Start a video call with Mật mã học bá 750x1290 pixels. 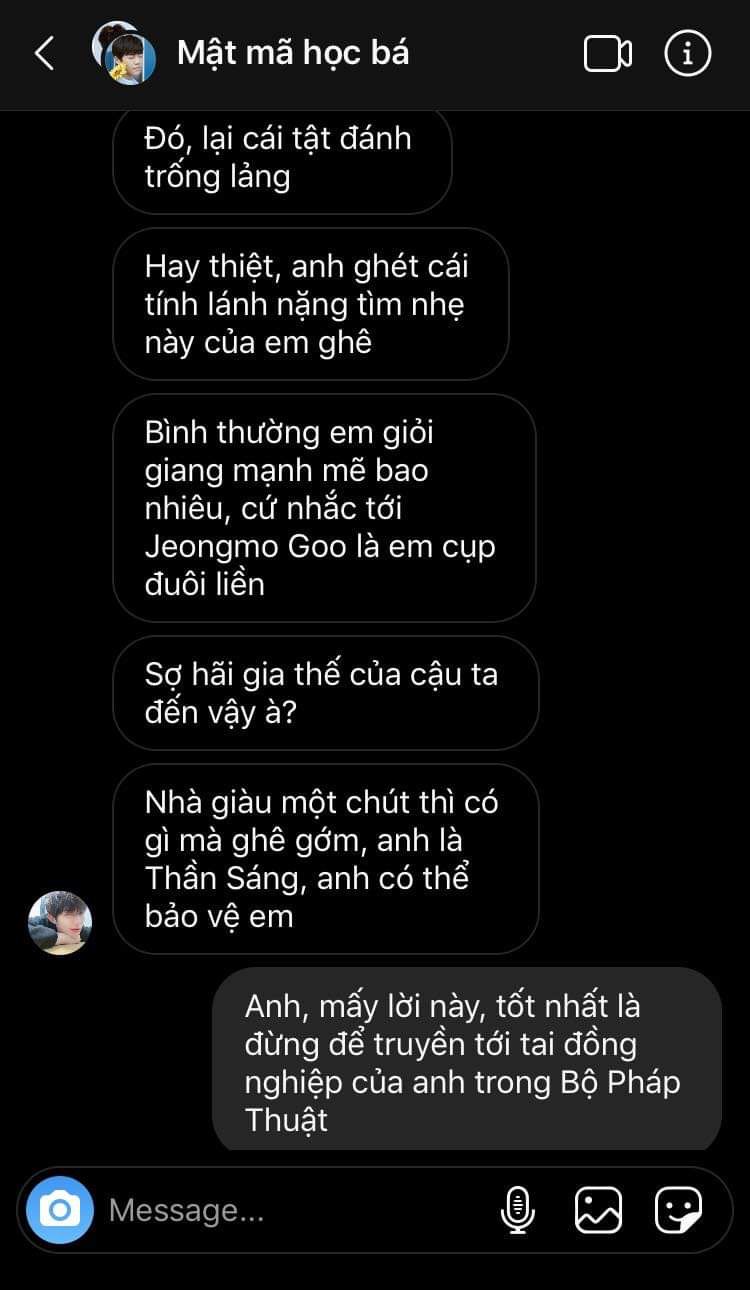[x=607, y=53]
